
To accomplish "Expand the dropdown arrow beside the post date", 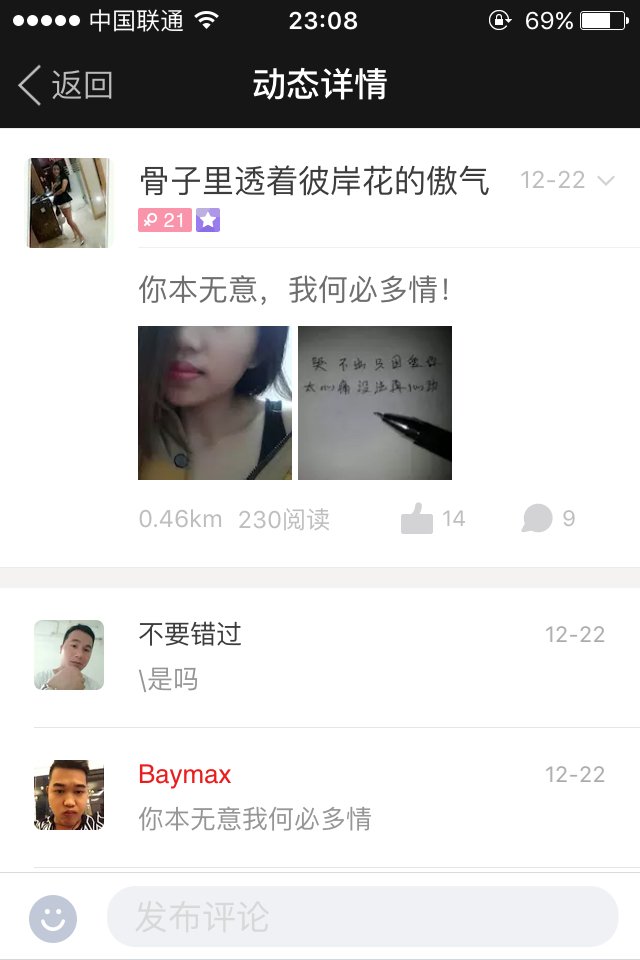I will point(605,181).
